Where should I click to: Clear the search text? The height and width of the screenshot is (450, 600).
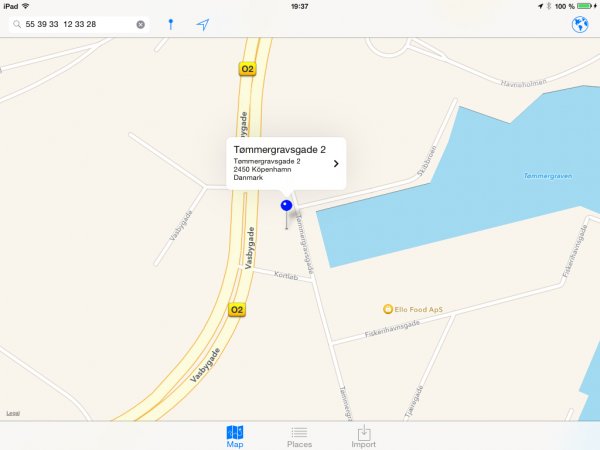(140, 24)
